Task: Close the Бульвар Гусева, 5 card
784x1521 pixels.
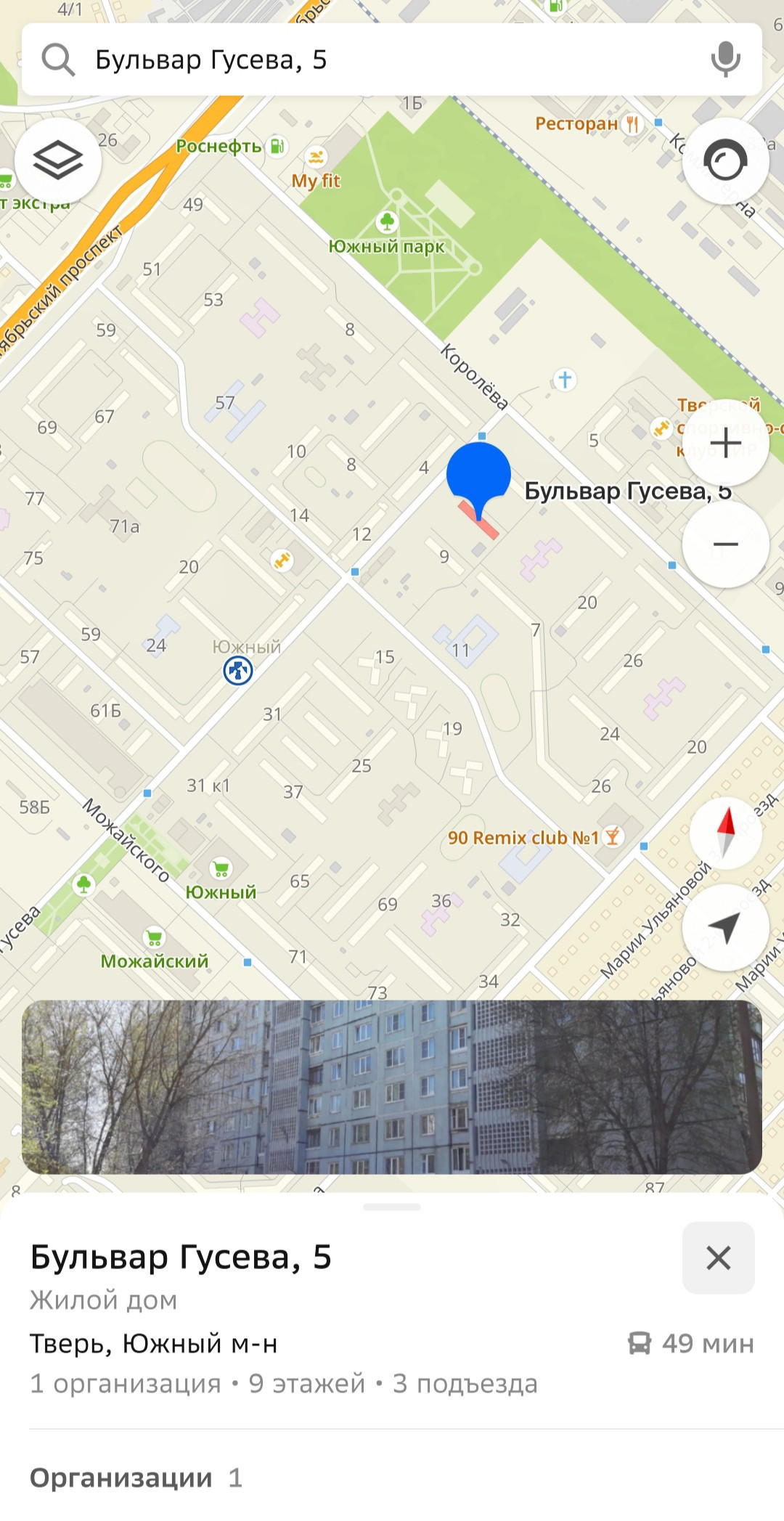Action: [718, 1257]
